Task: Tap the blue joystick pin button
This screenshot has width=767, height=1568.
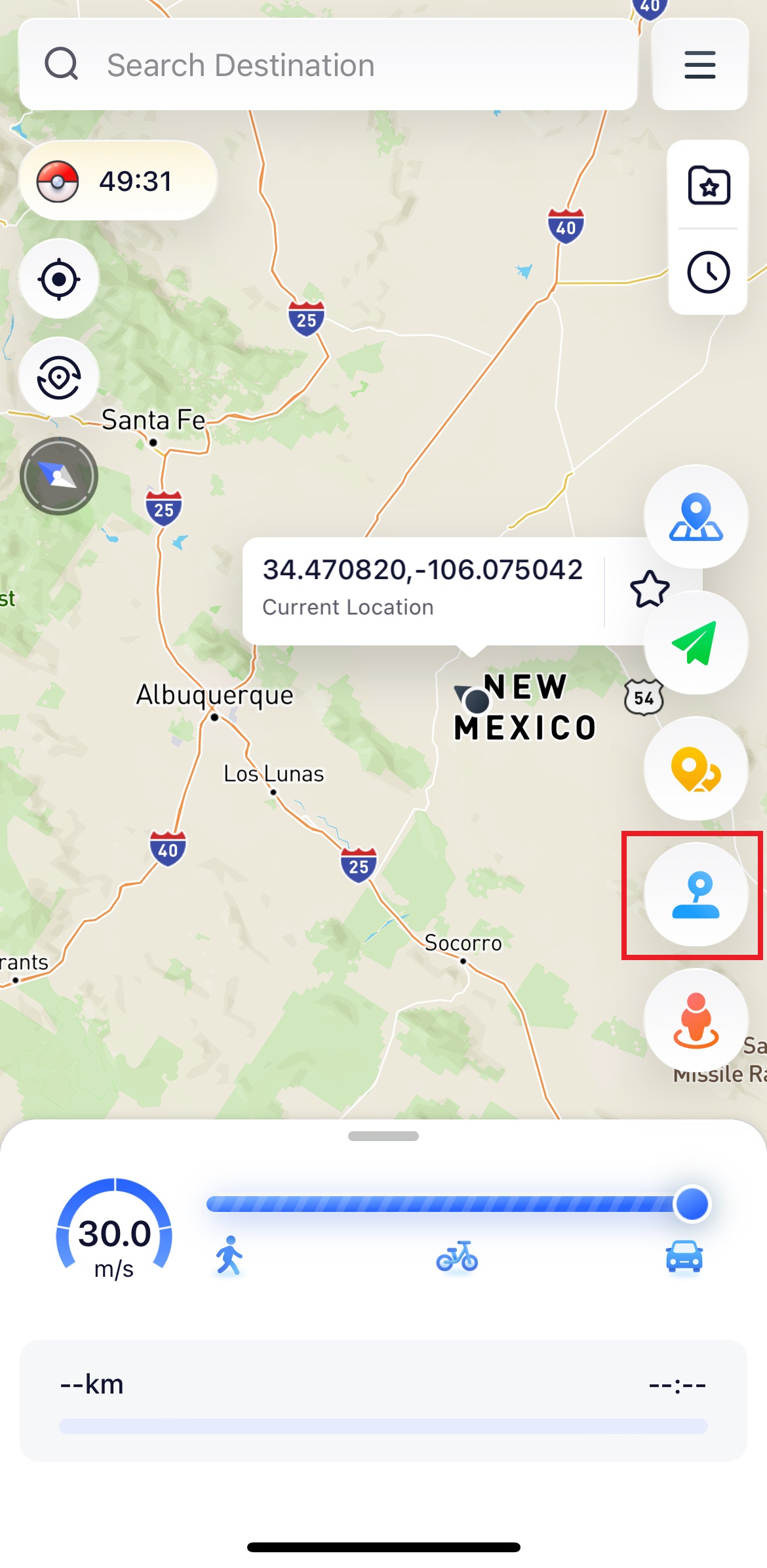Action: 696,895
